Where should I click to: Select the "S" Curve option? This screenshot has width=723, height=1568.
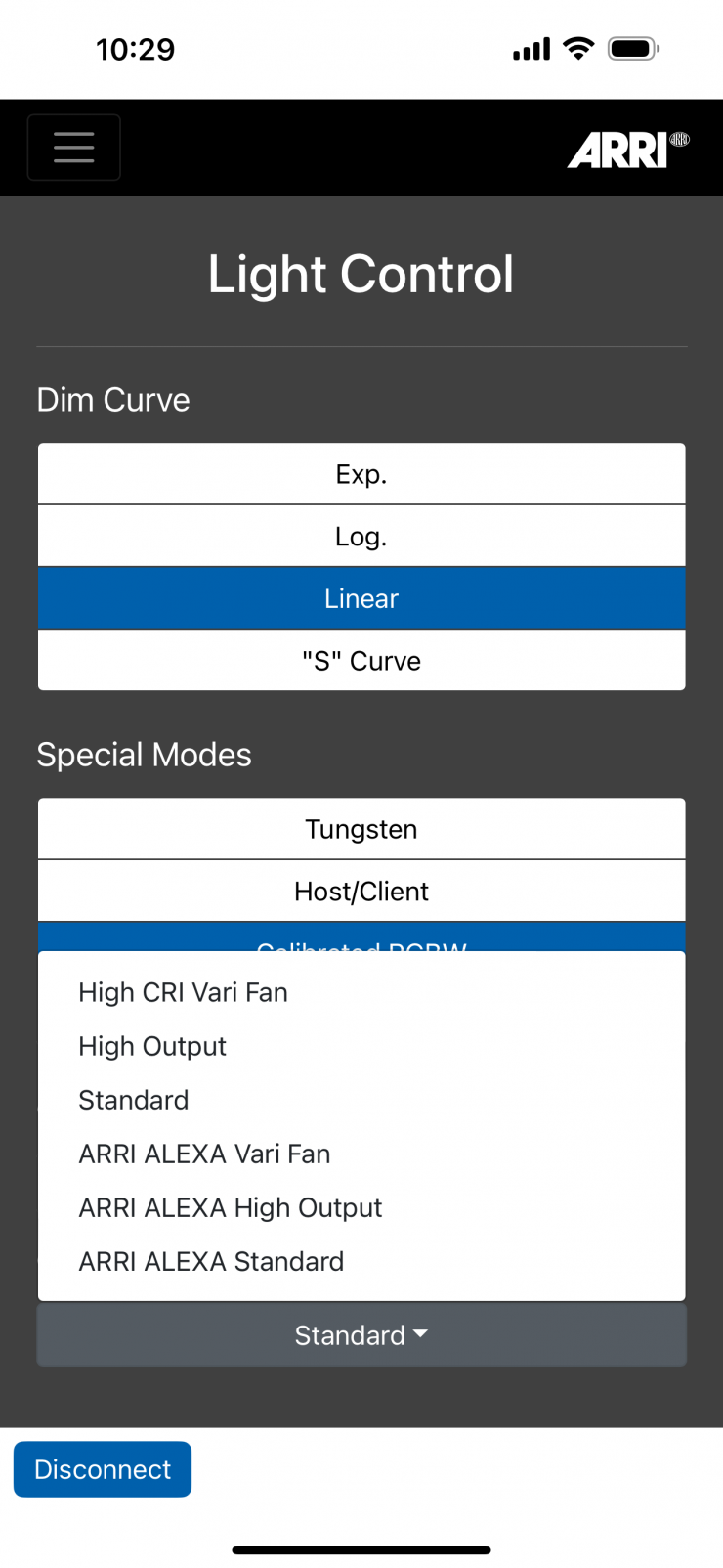coord(361,661)
